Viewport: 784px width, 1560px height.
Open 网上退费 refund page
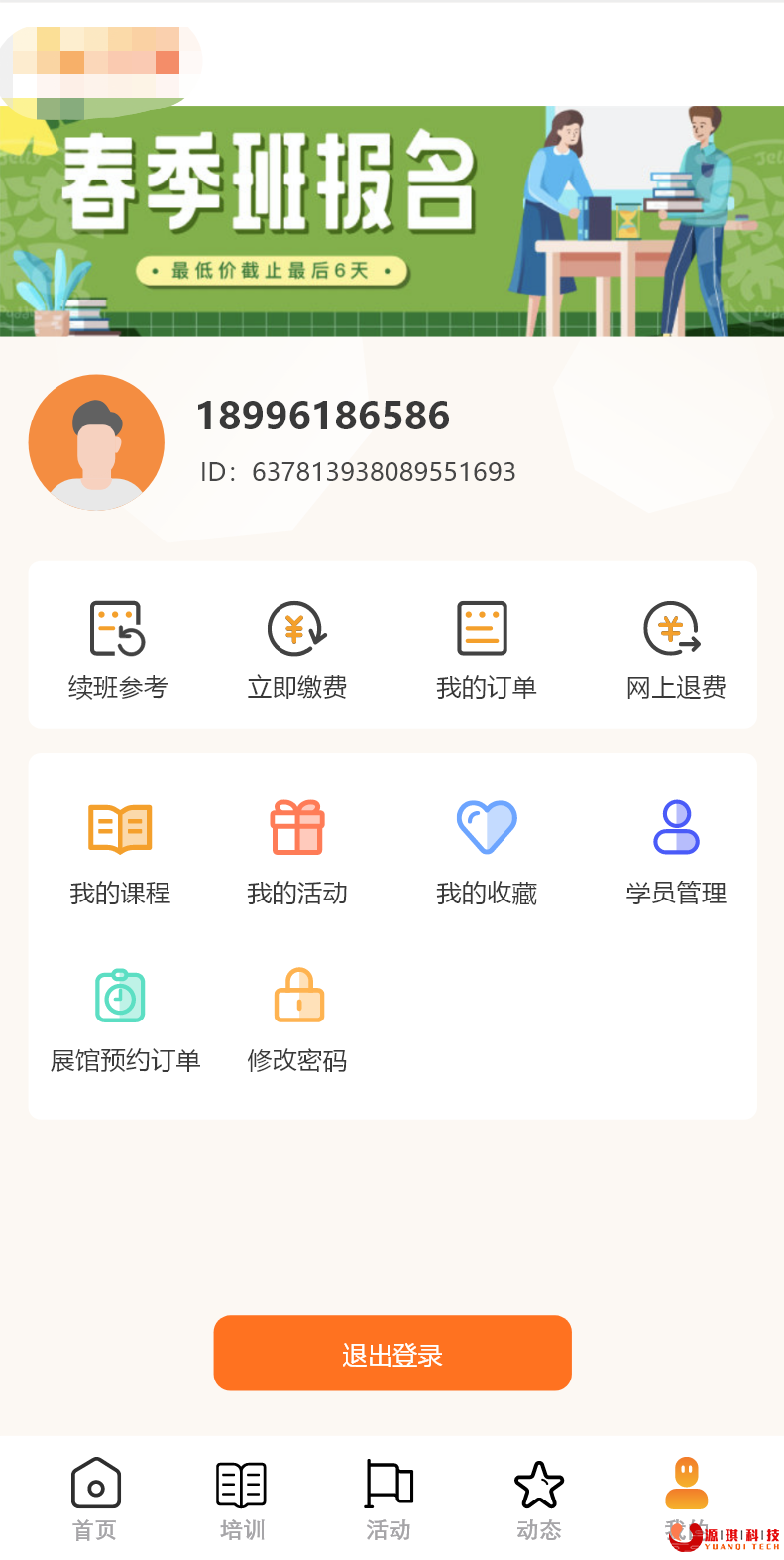pyautogui.click(x=675, y=649)
